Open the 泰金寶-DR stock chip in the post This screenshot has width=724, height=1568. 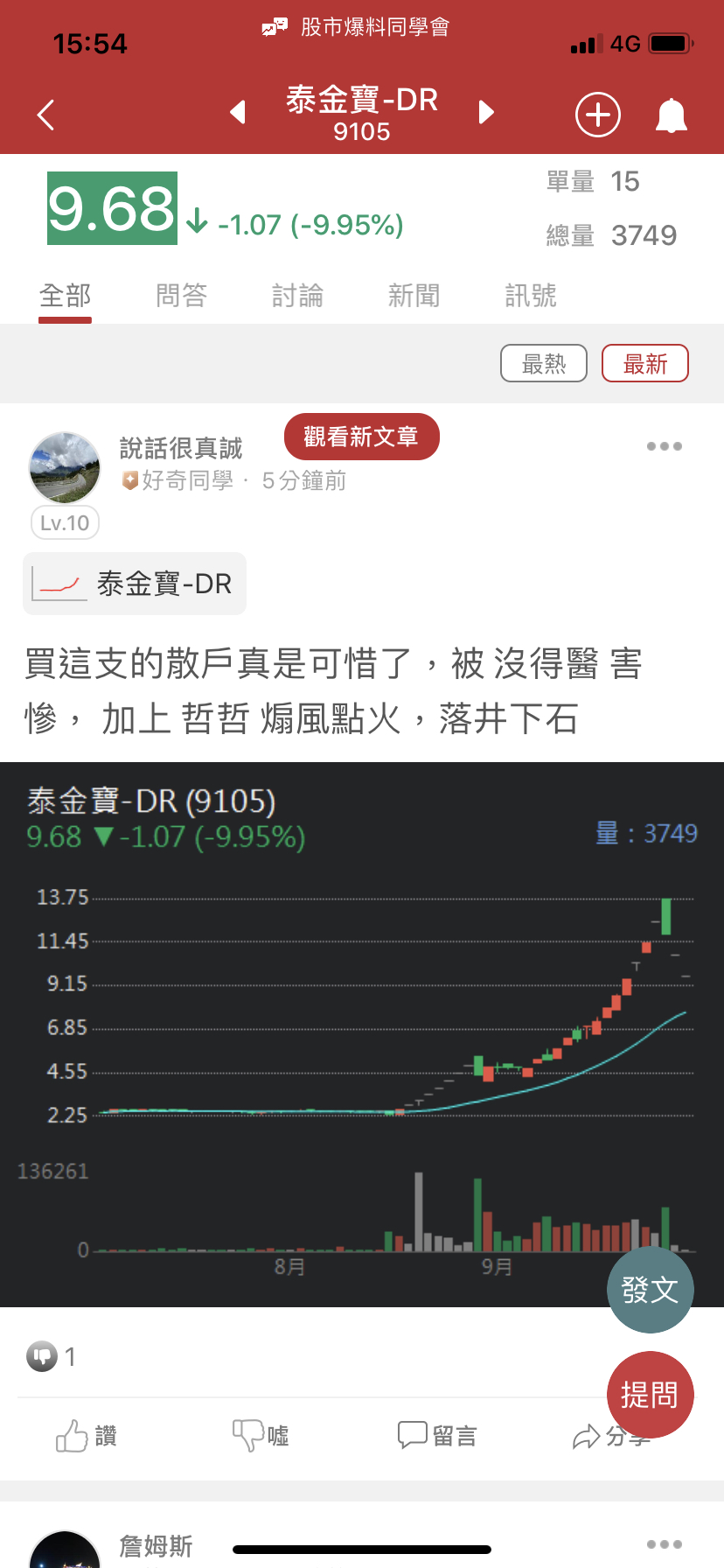[x=134, y=583]
